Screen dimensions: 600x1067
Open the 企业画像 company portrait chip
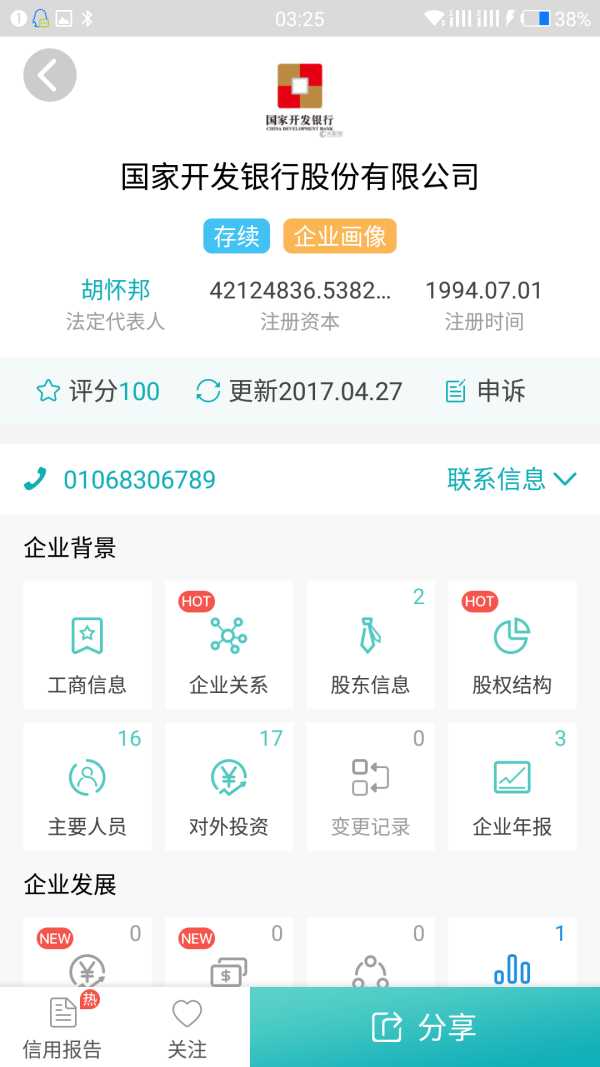tap(340, 236)
